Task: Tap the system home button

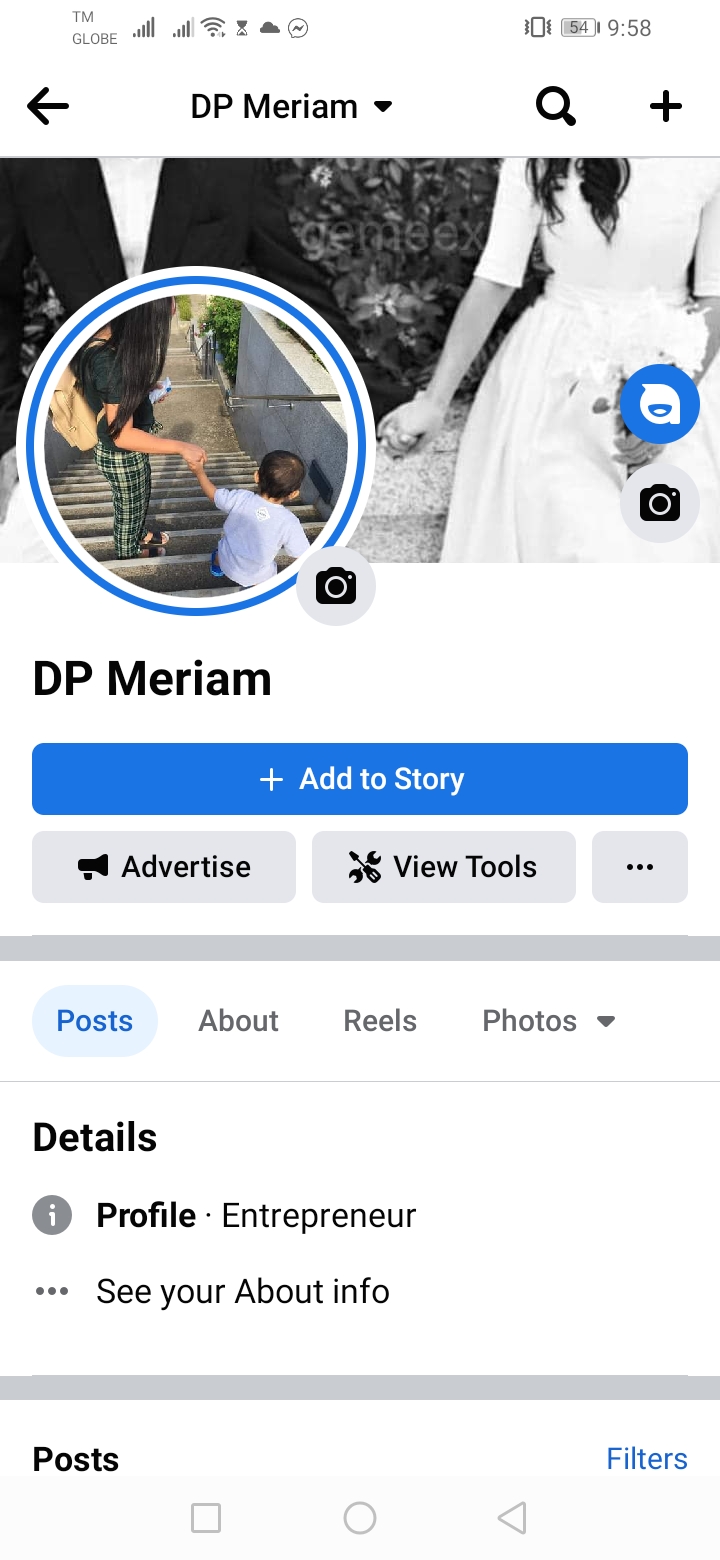Action: click(x=360, y=1518)
